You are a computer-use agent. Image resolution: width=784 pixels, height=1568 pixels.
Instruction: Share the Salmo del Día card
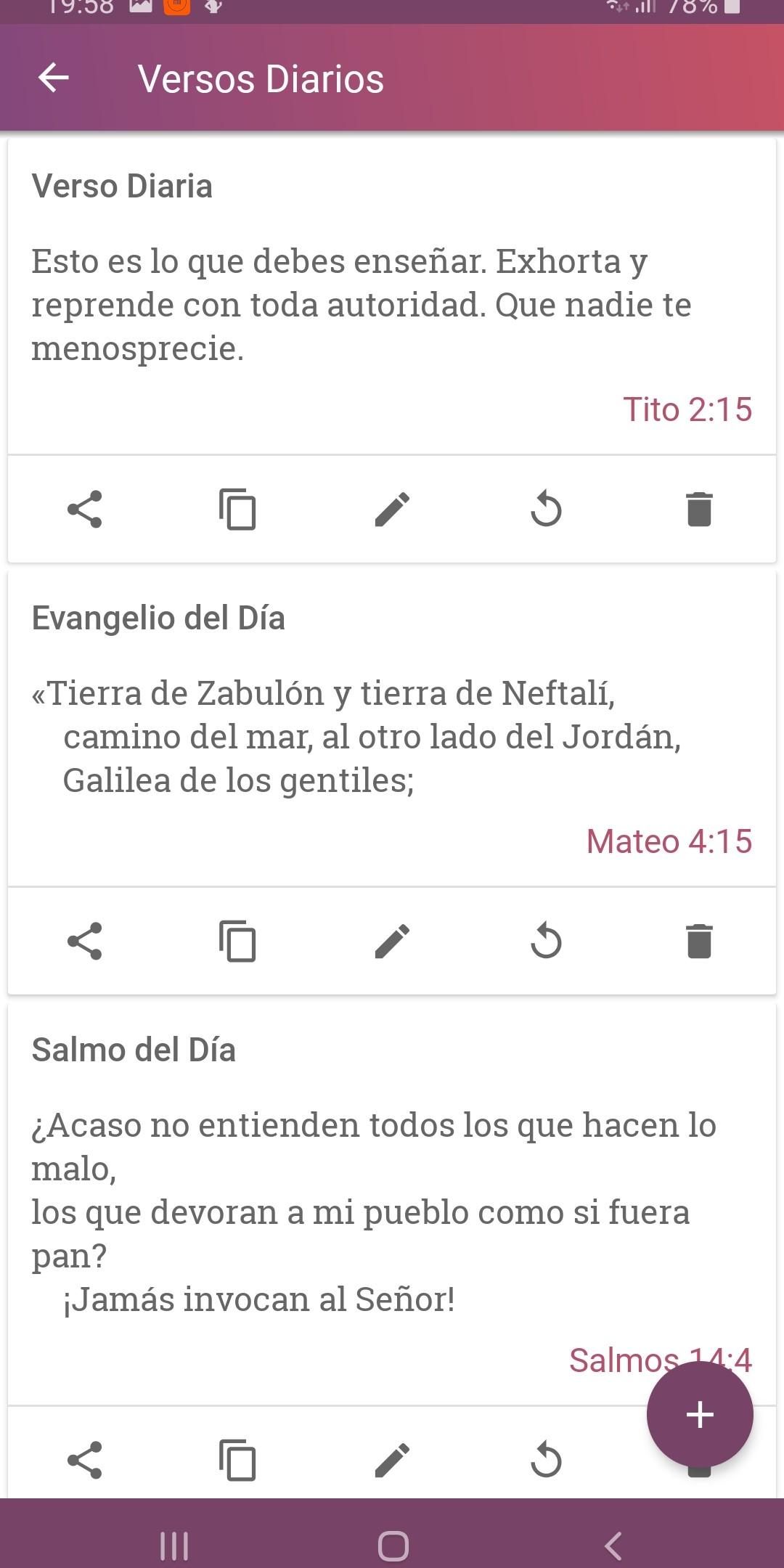coord(85,1460)
